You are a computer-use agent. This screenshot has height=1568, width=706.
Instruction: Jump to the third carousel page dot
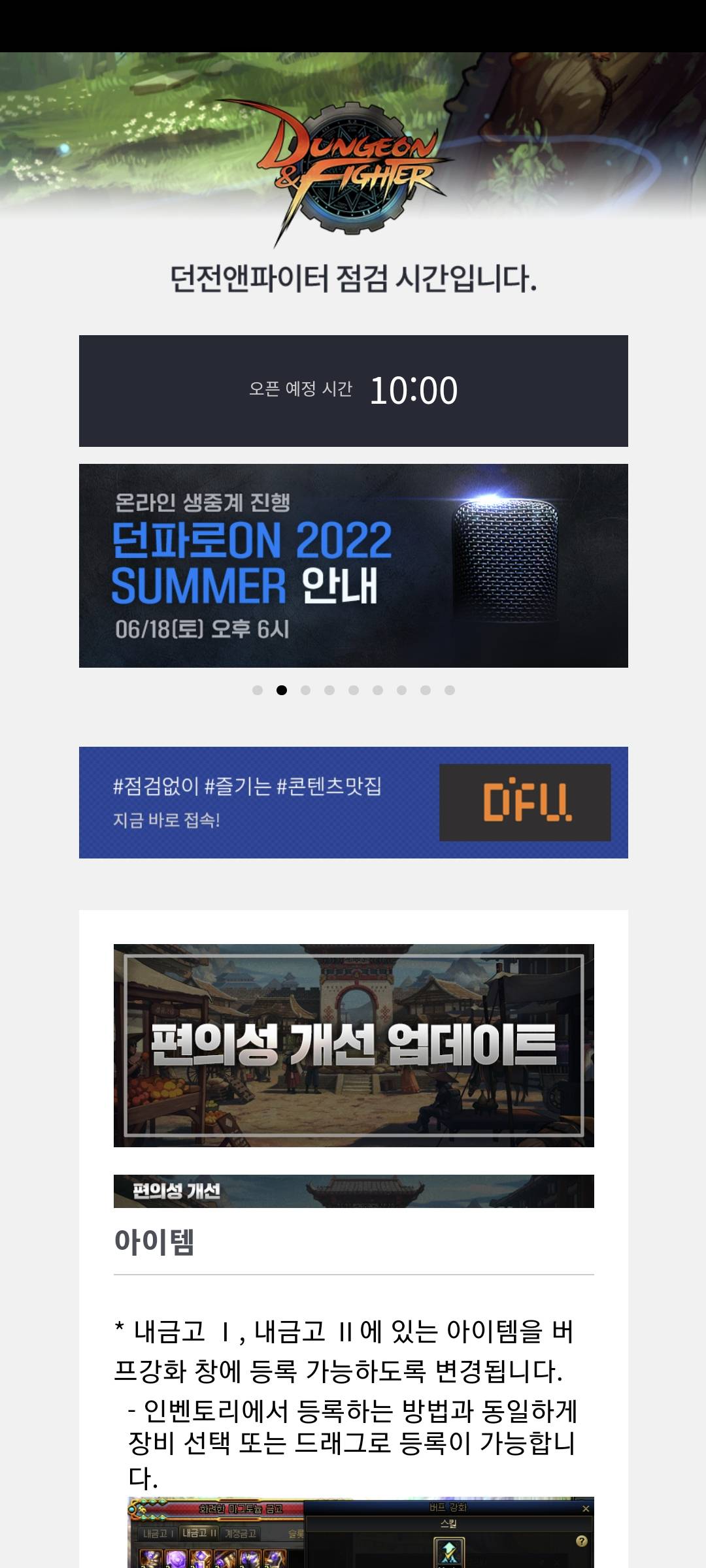tap(305, 691)
